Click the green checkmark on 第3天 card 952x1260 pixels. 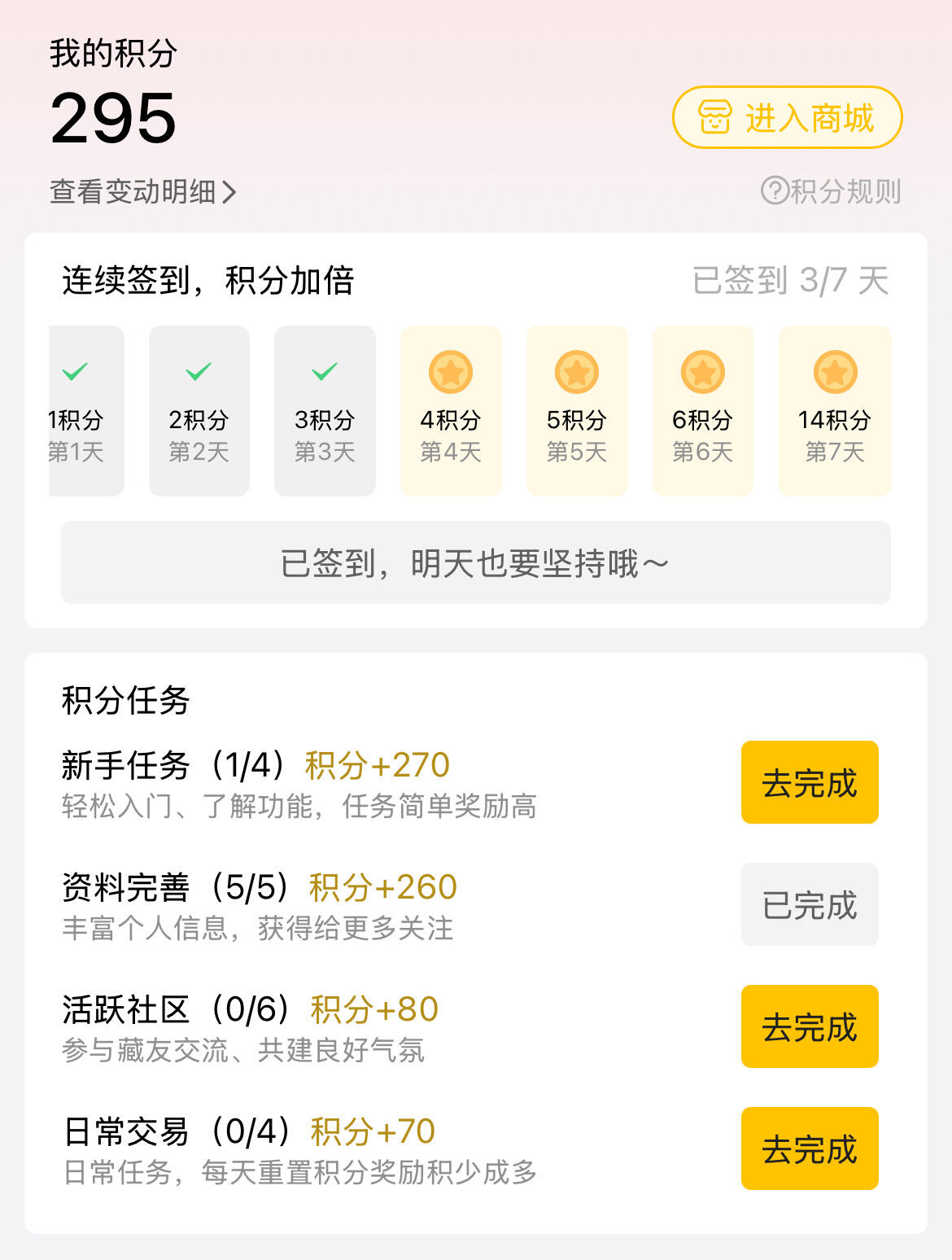coord(324,371)
